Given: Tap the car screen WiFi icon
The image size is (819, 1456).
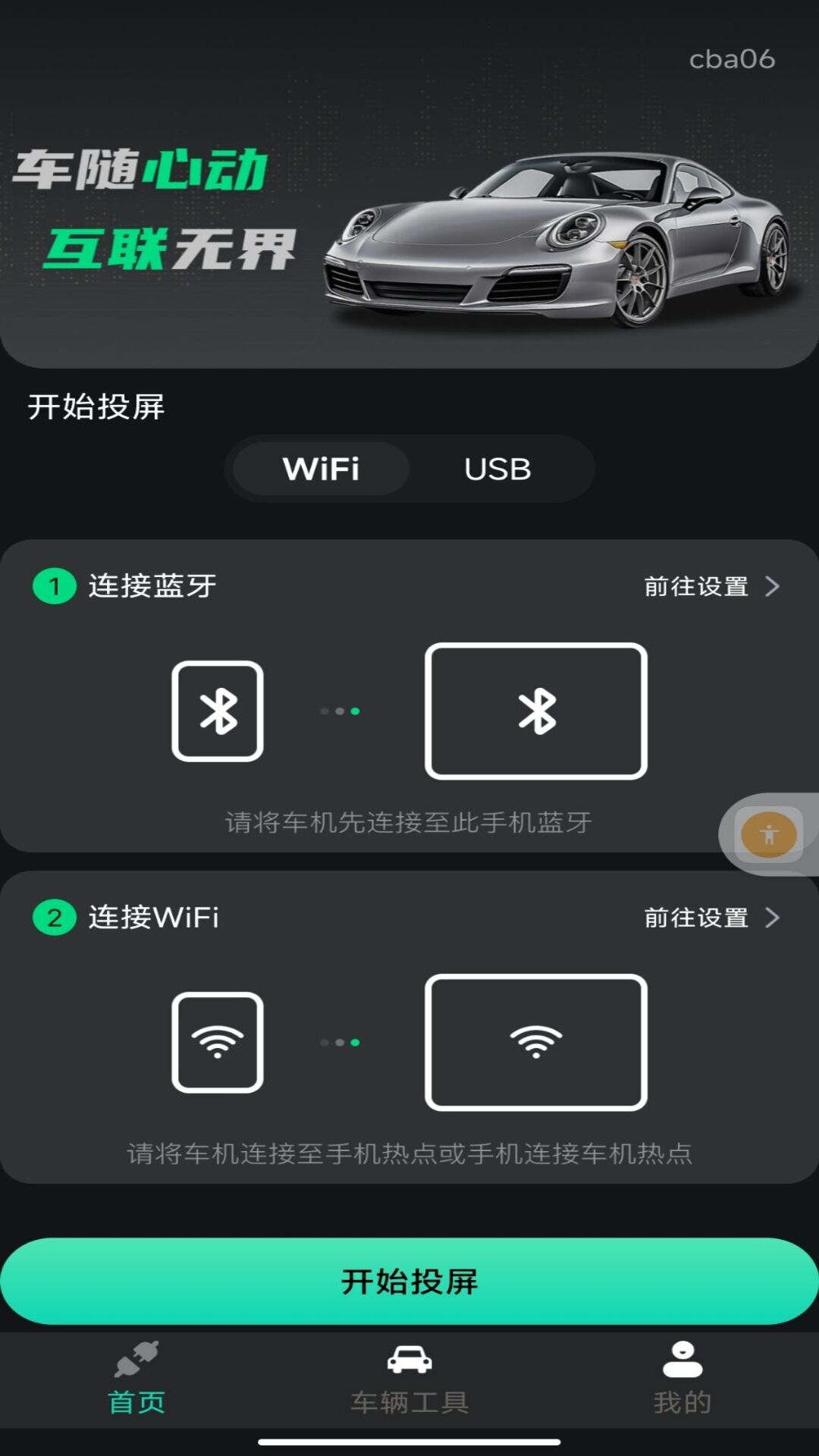Looking at the screenshot, I should [537, 1042].
